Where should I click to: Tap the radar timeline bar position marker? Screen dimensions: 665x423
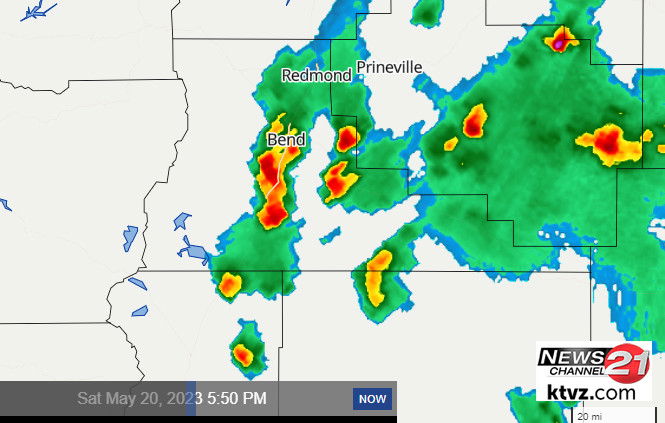tap(191, 398)
